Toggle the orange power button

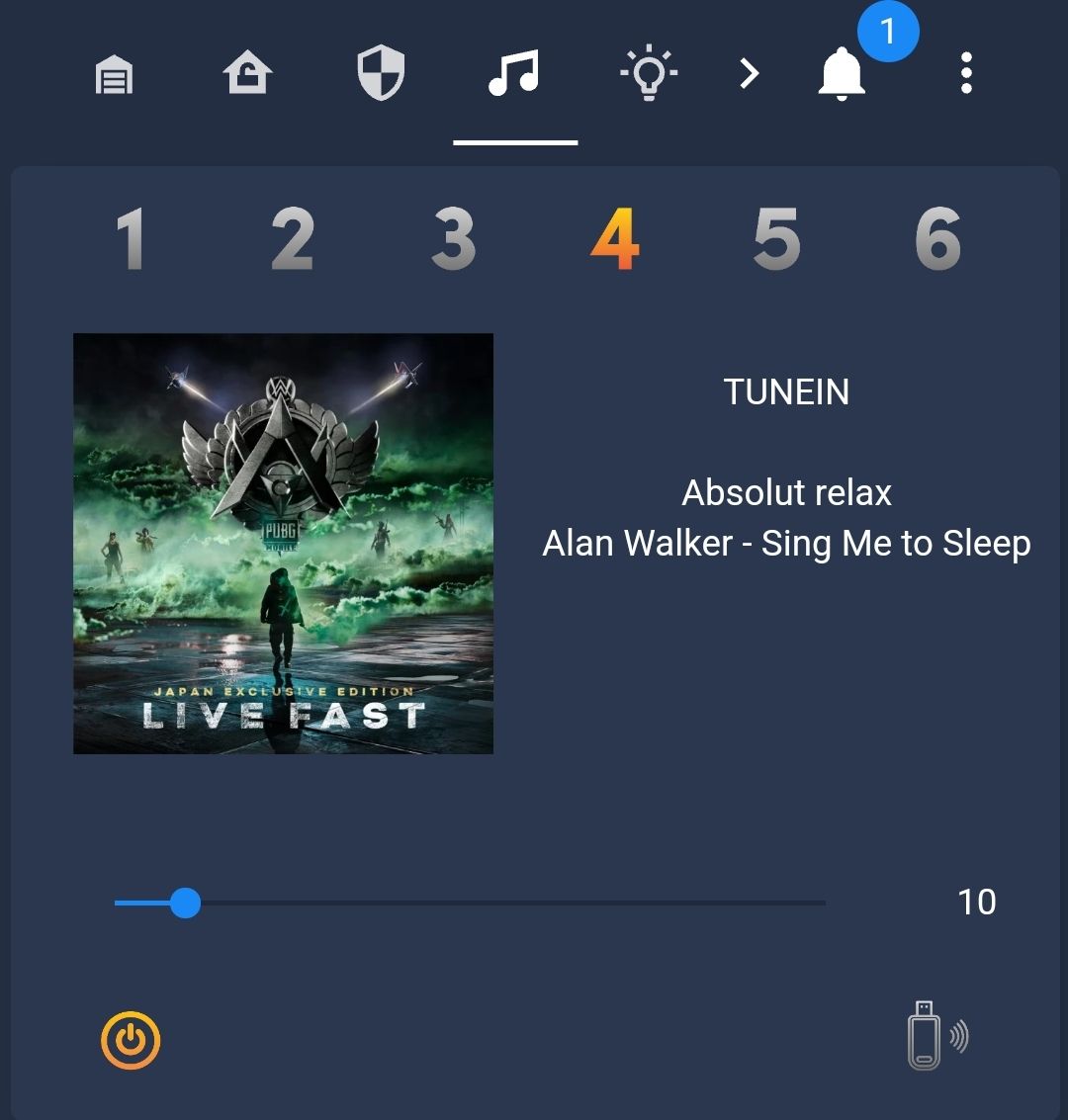click(131, 1040)
